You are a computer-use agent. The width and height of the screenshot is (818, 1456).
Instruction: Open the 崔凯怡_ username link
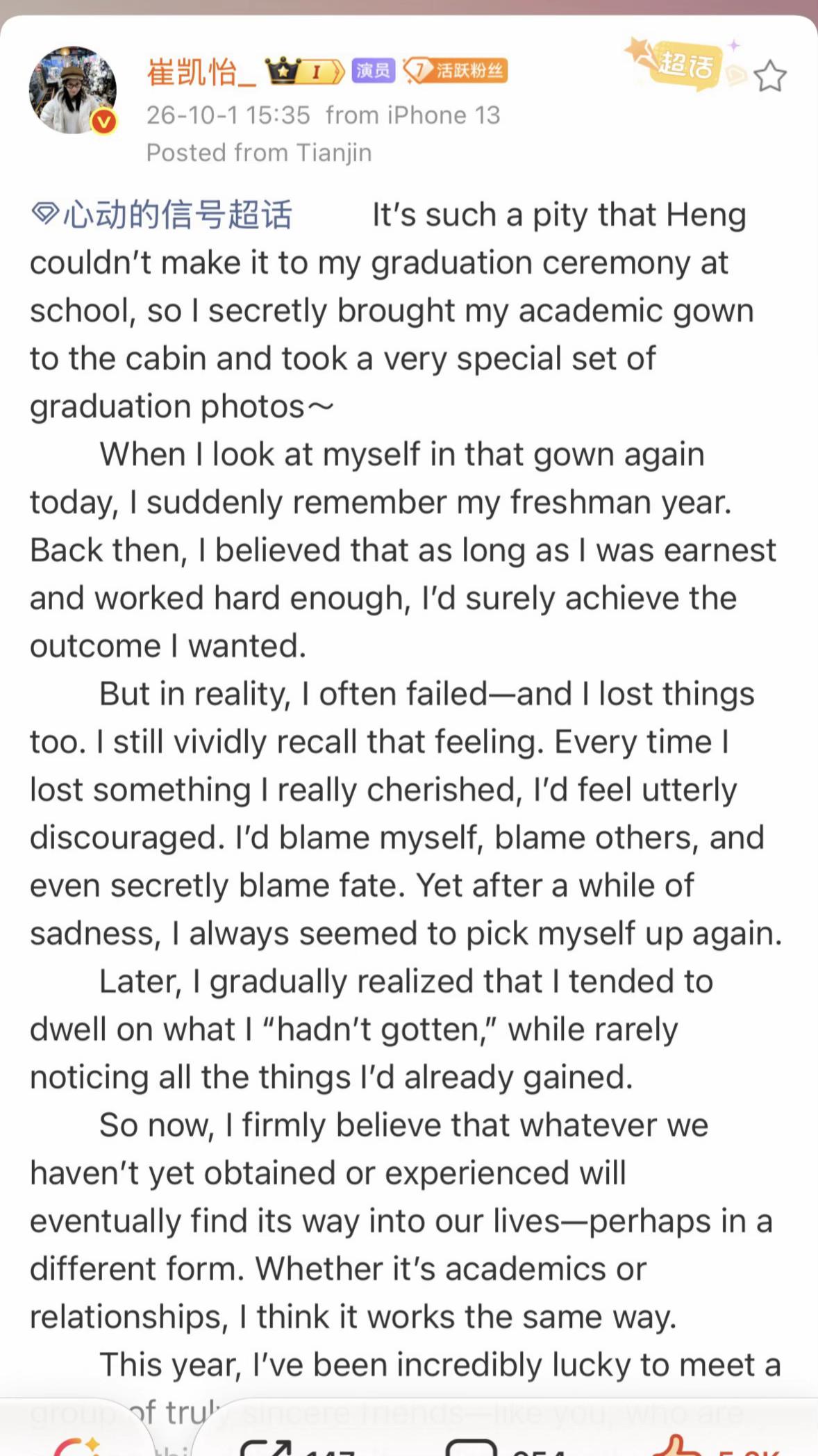click(x=201, y=72)
